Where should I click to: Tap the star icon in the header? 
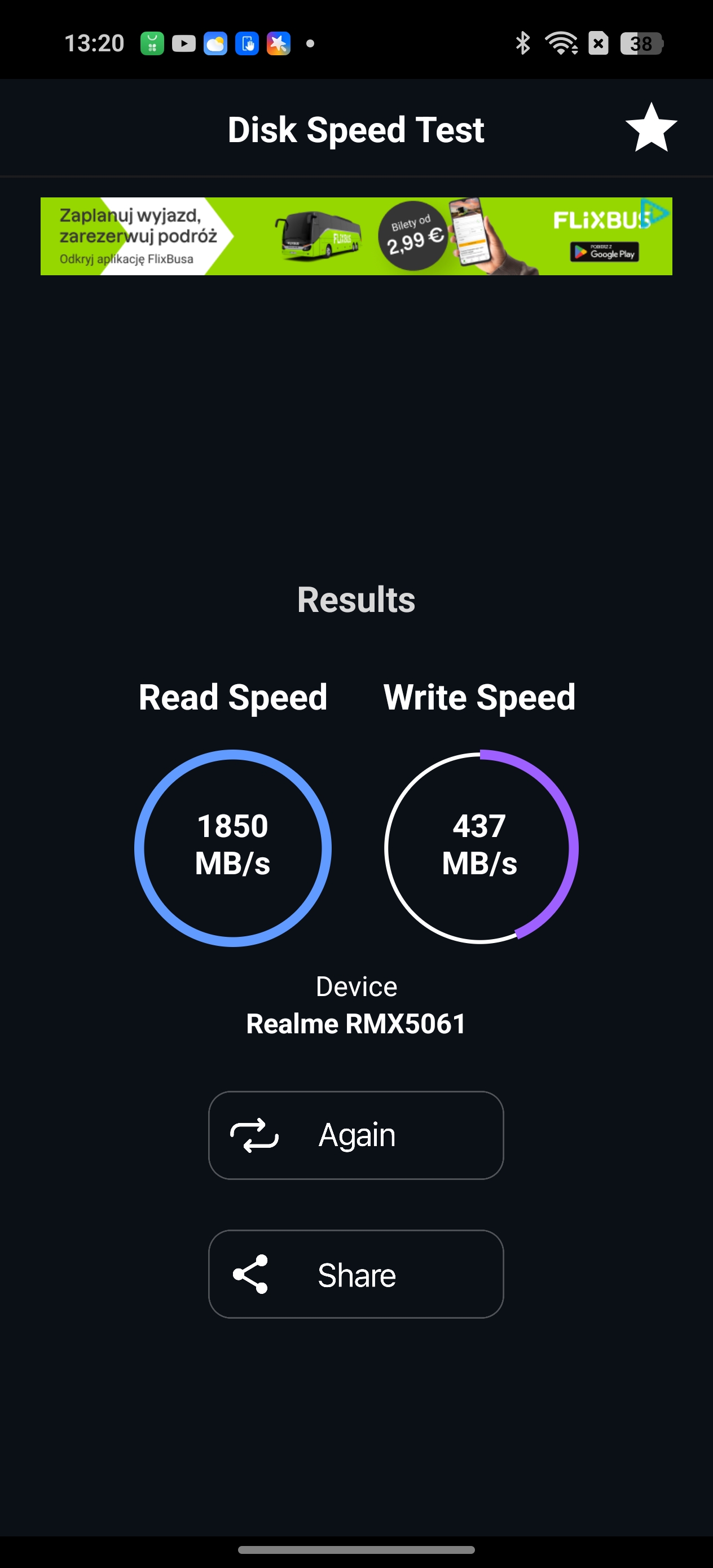(x=651, y=128)
